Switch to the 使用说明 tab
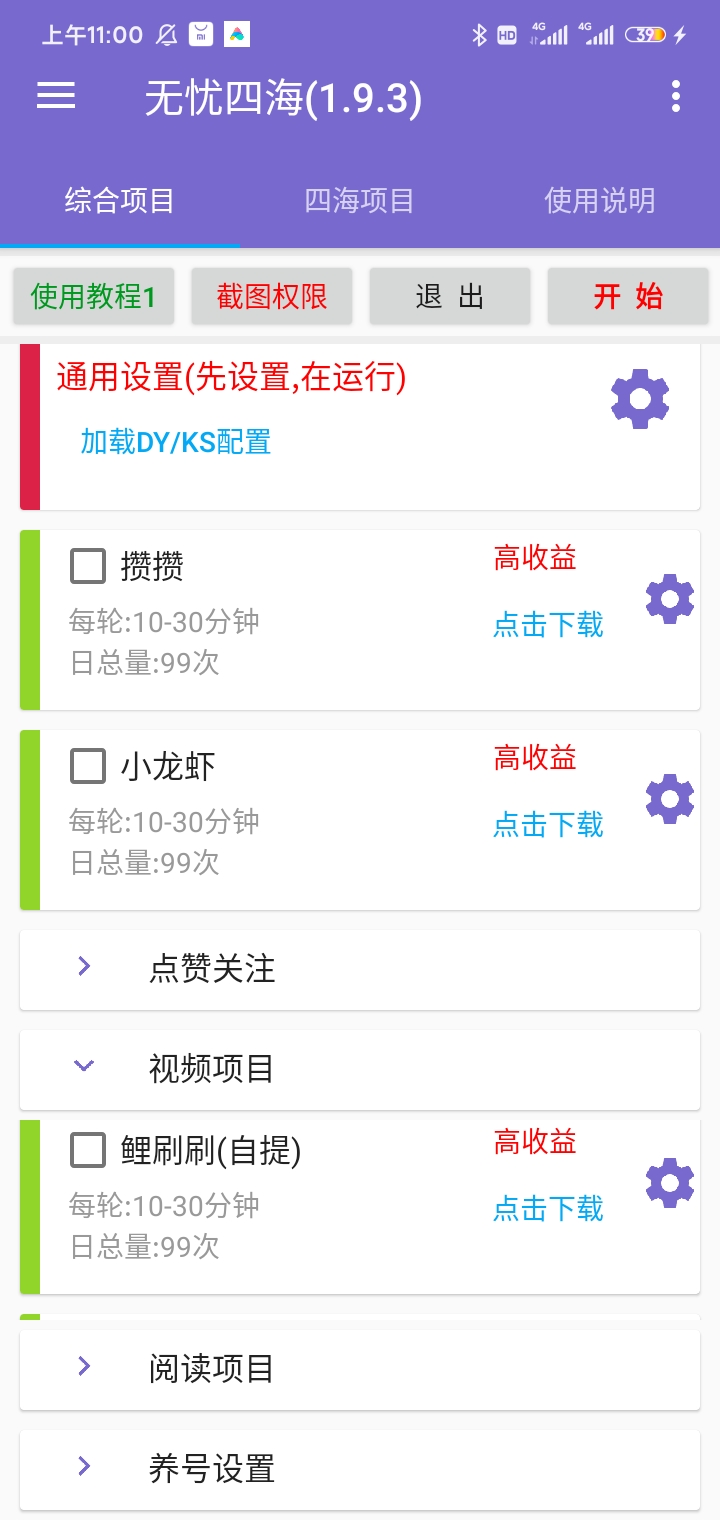Image resolution: width=720 pixels, height=1520 pixels. [599, 200]
